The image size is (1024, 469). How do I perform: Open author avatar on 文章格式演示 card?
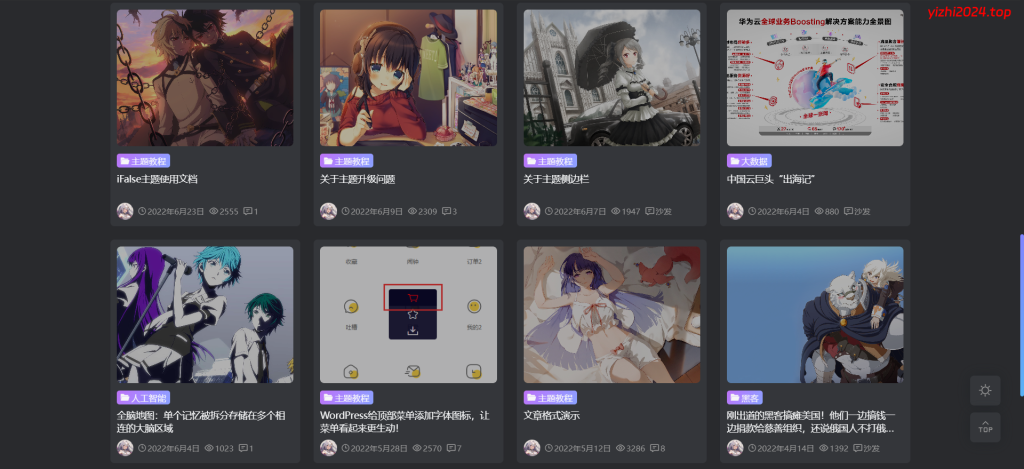click(532, 448)
